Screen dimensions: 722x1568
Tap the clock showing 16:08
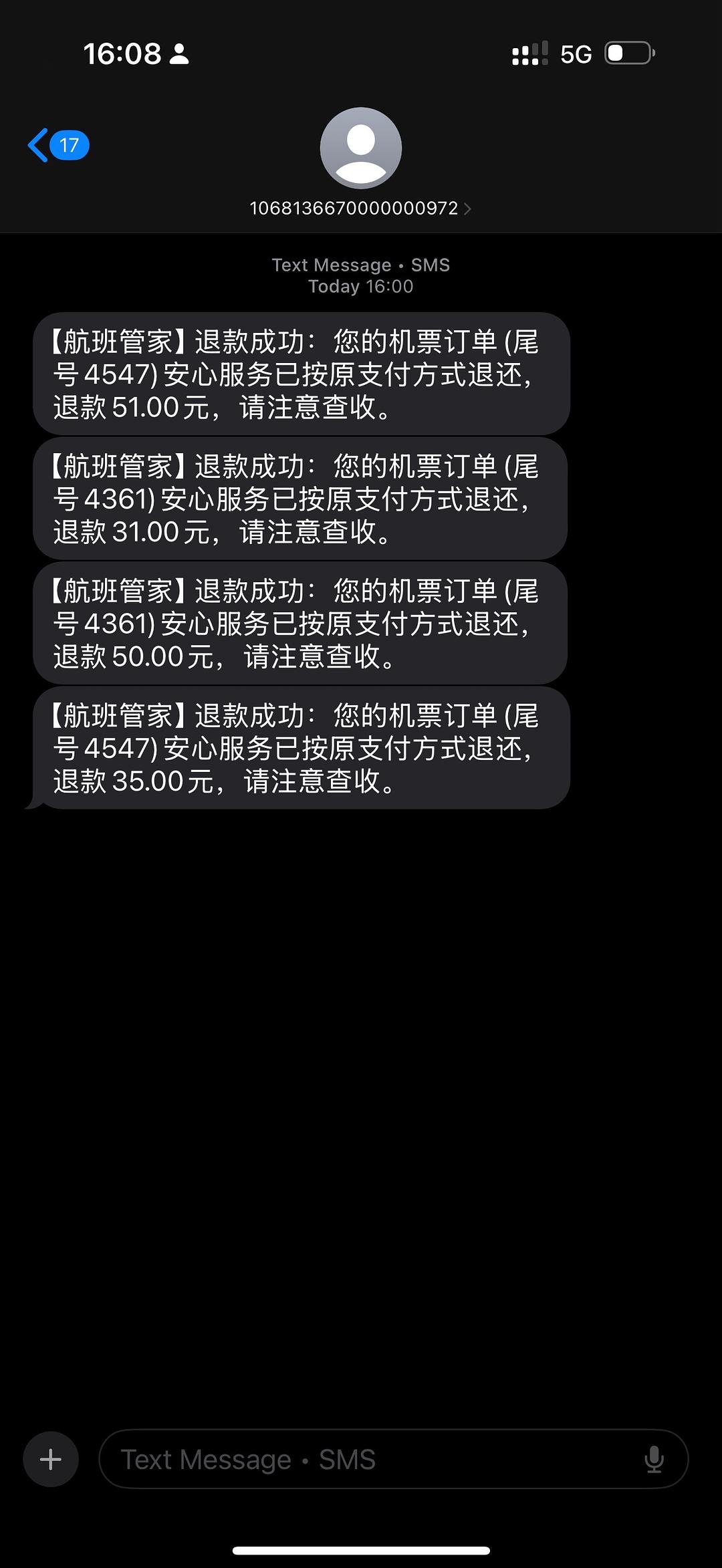(122, 52)
